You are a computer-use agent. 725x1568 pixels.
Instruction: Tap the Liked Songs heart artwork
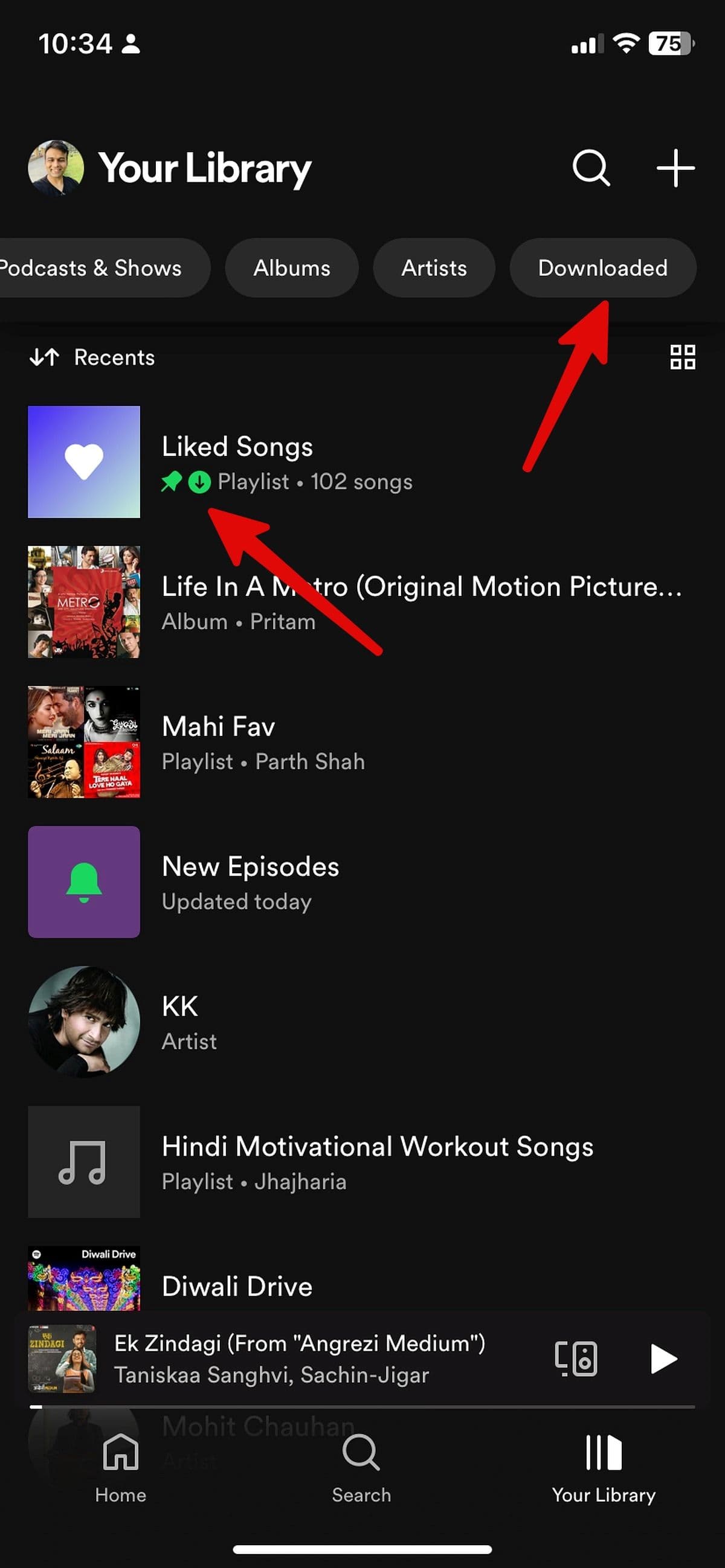click(84, 461)
